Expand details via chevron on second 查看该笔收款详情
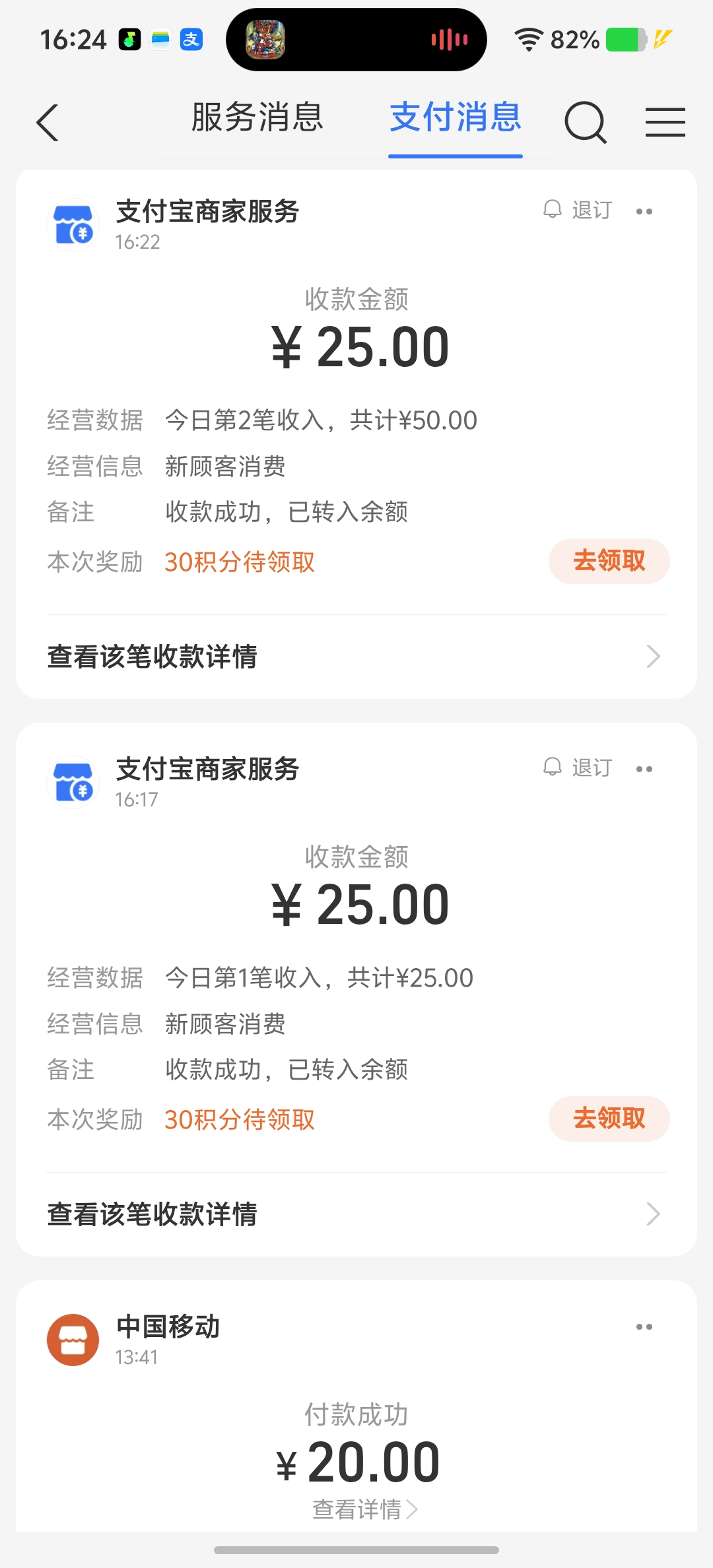 (652, 1214)
